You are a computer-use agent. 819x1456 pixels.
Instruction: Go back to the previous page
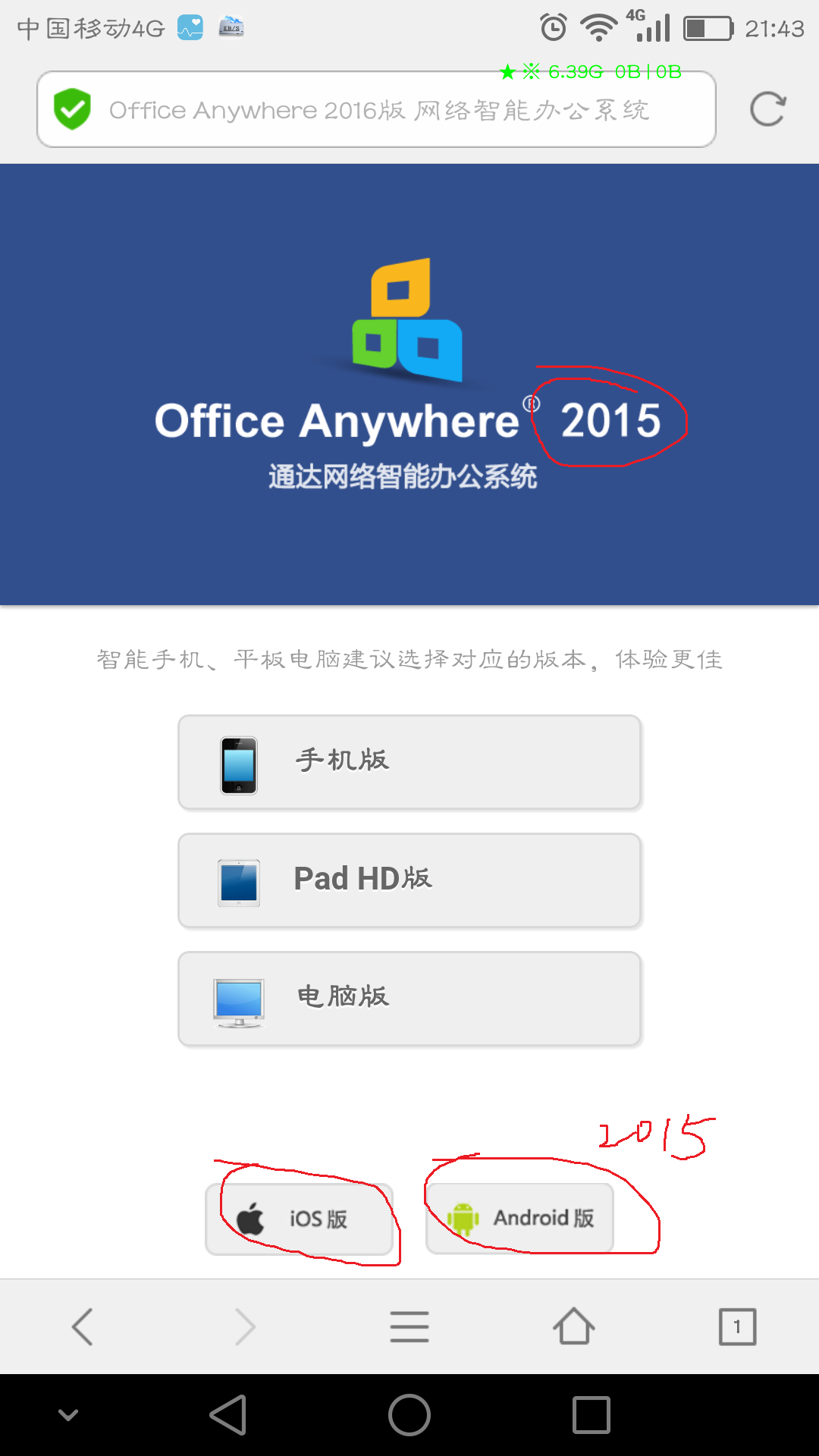pyautogui.click(x=82, y=1327)
